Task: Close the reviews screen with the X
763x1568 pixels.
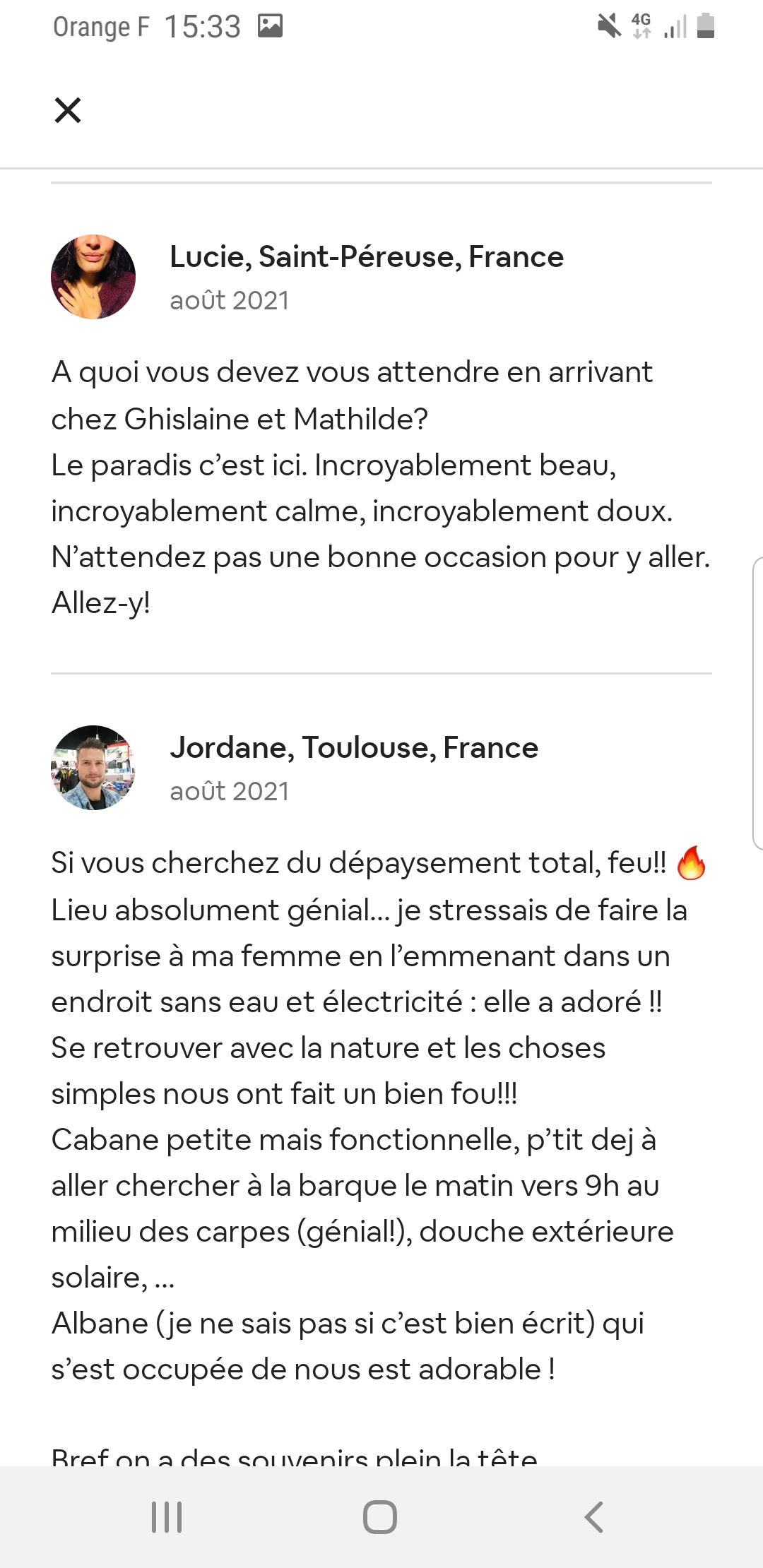Action: [68, 110]
